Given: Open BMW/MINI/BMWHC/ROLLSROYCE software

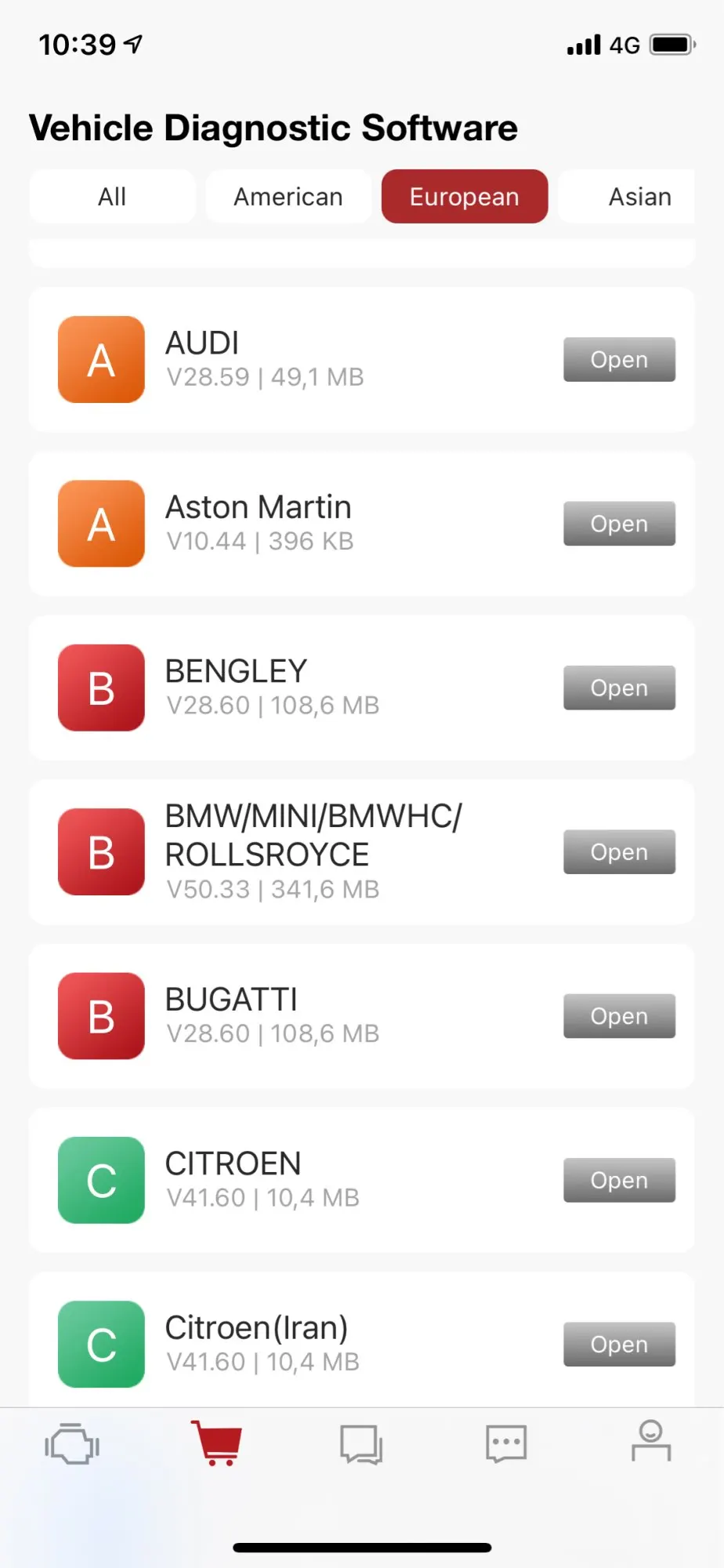Looking at the screenshot, I should (x=619, y=852).
